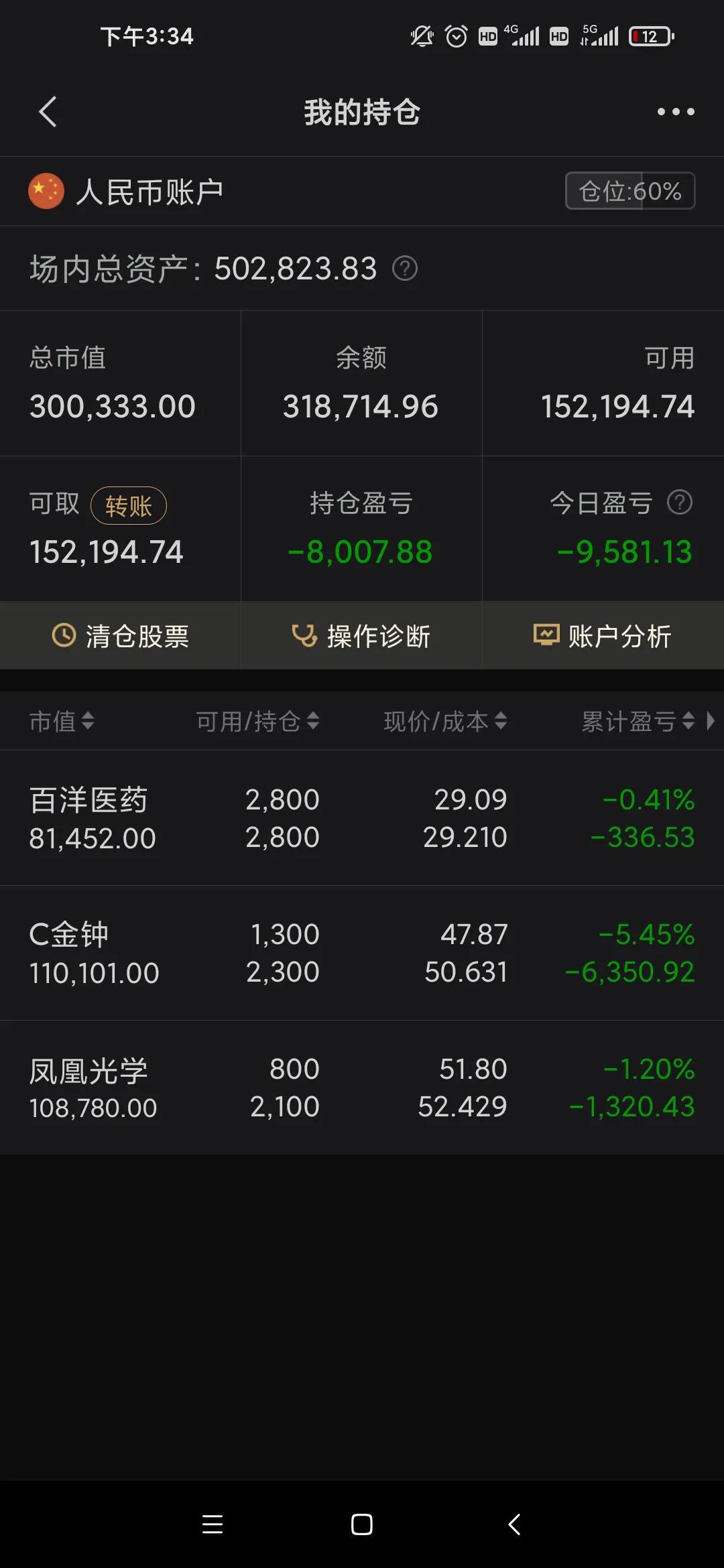Open 清仓股票 cleared stocks

click(x=121, y=635)
